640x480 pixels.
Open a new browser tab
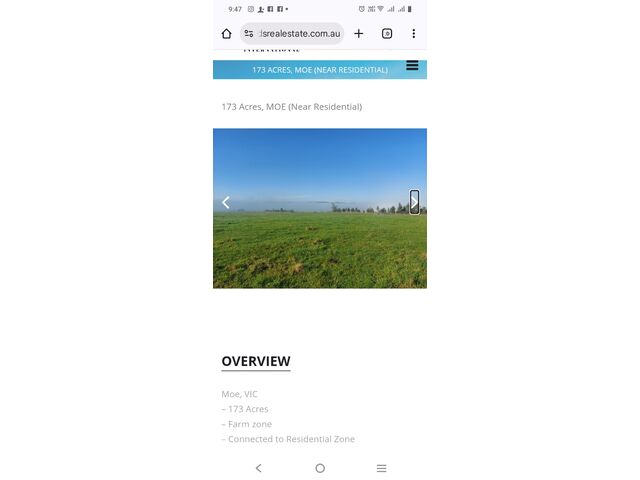point(359,34)
